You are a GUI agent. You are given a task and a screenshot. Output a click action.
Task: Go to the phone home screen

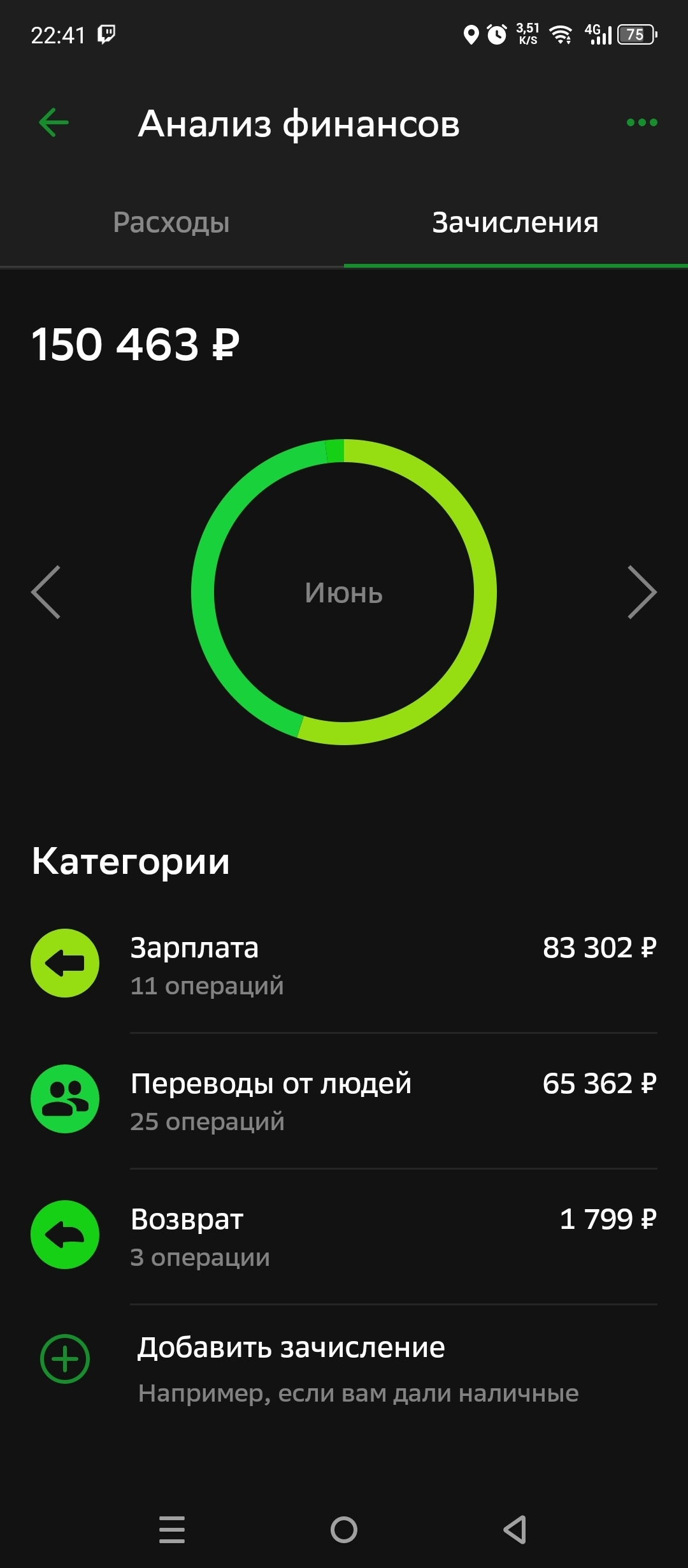[344, 1529]
